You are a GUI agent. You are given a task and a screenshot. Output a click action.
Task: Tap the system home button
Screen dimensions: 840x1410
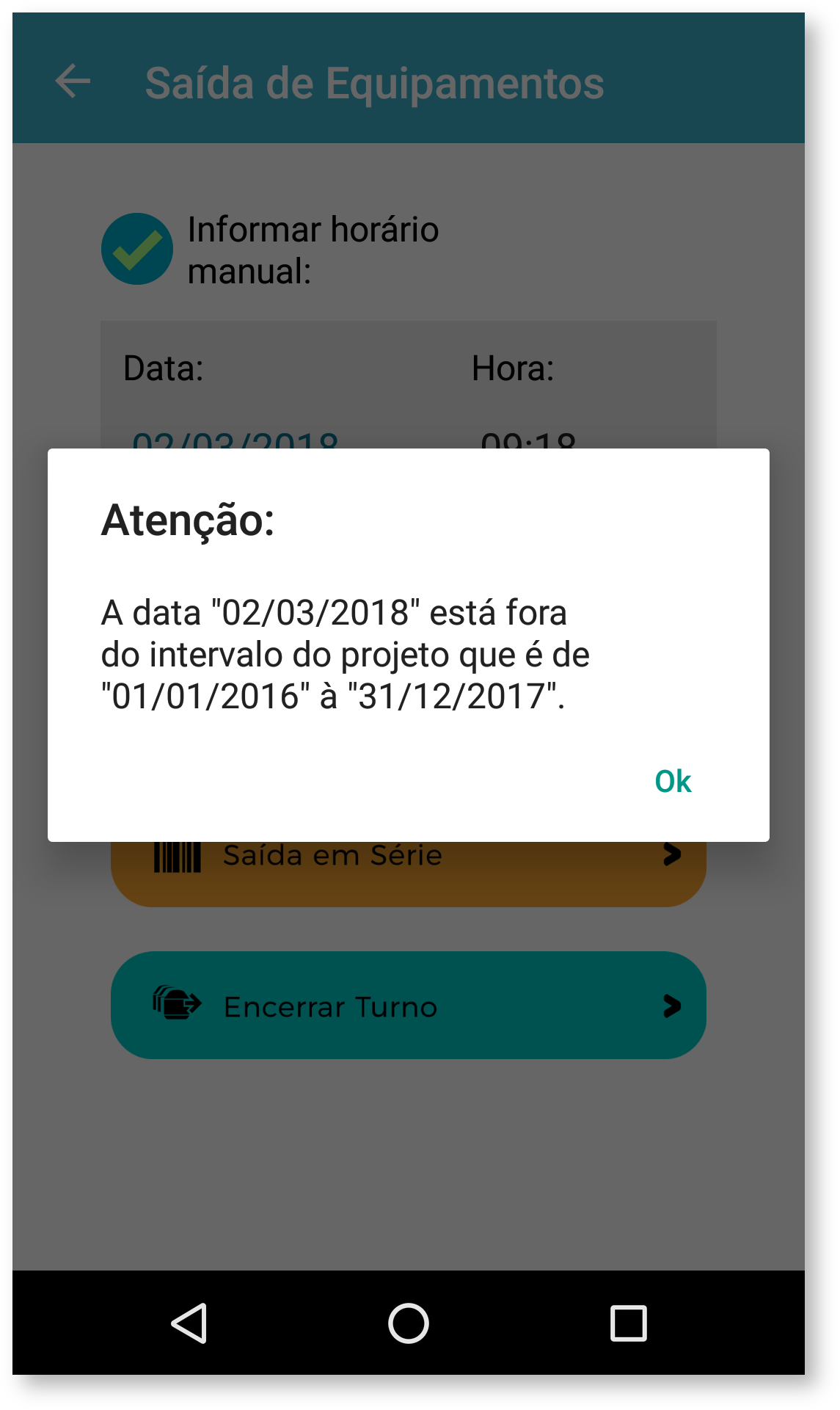click(x=408, y=1323)
